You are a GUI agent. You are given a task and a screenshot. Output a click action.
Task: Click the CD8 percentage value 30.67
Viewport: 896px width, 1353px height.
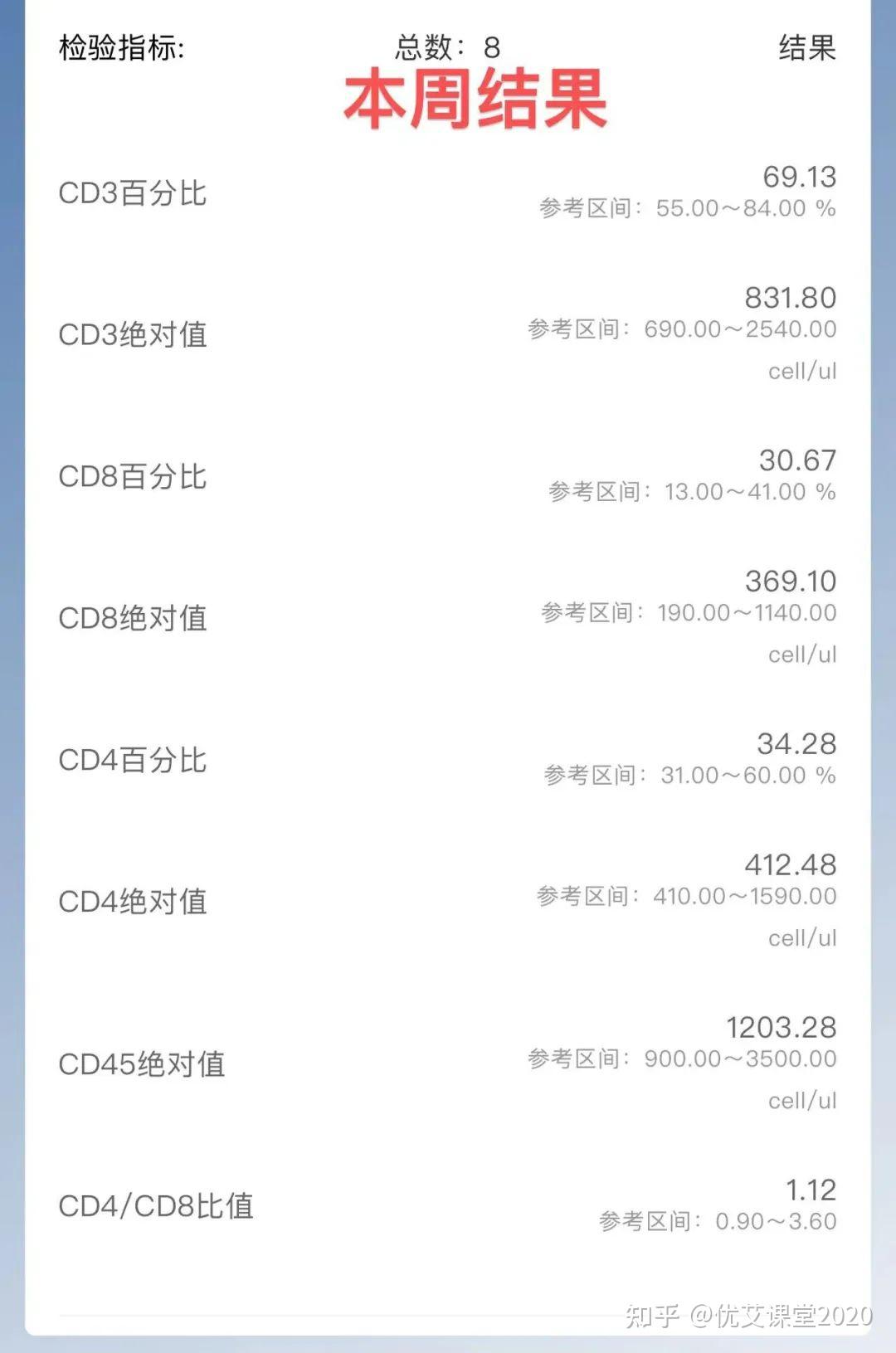click(x=799, y=459)
